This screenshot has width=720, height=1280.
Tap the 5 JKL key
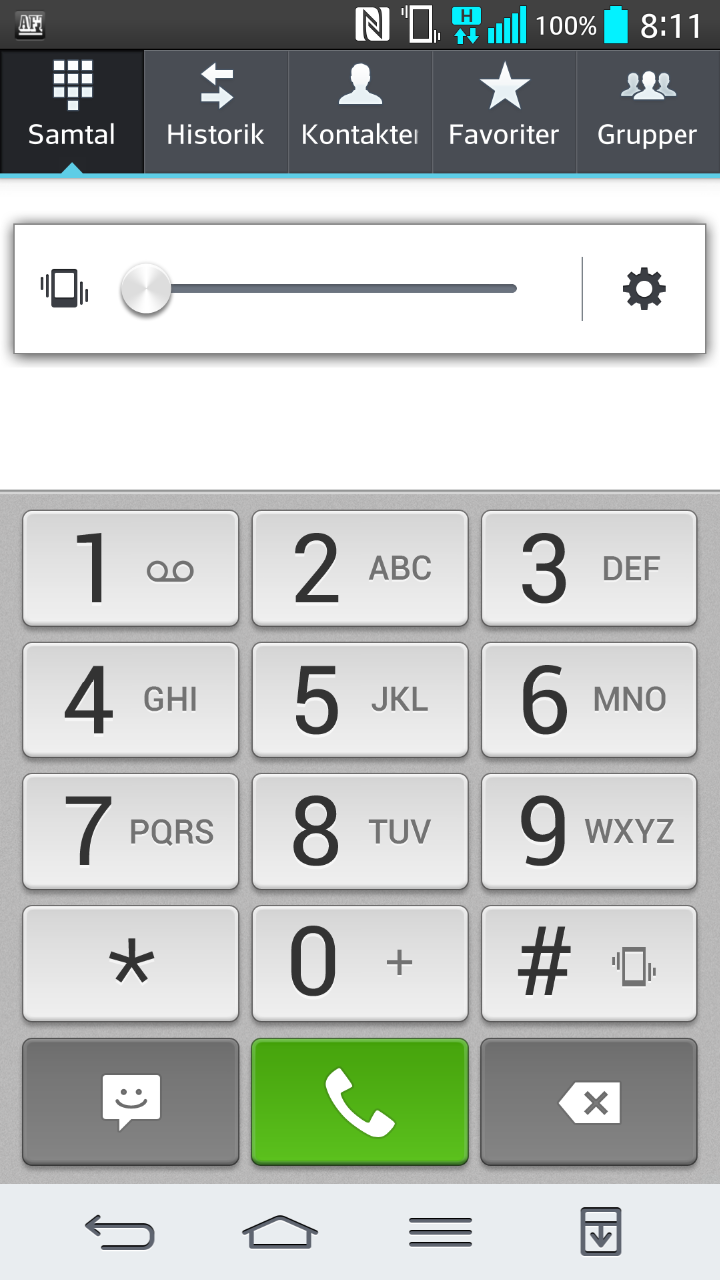click(x=360, y=700)
